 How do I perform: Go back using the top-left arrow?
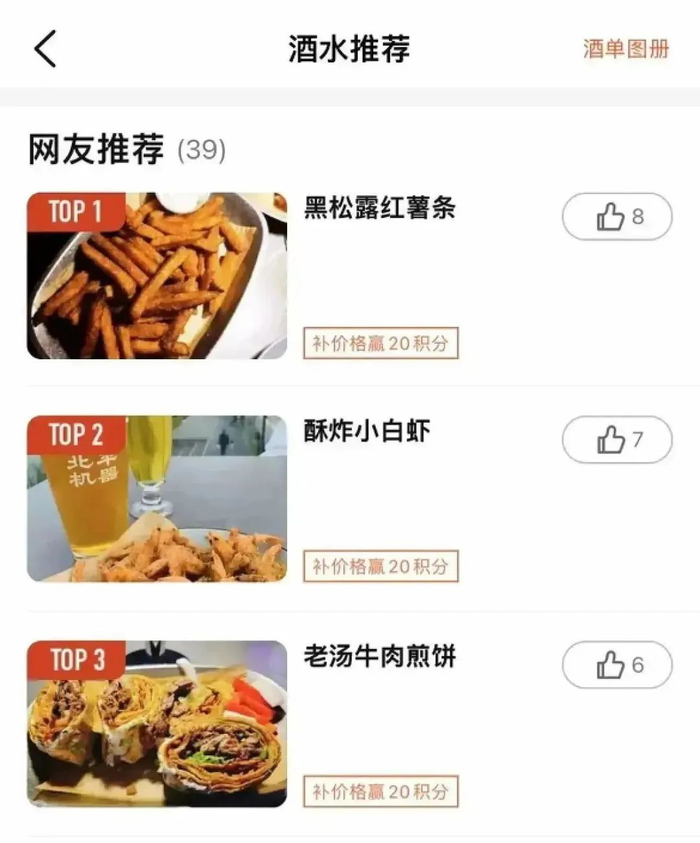(x=46, y=49)
